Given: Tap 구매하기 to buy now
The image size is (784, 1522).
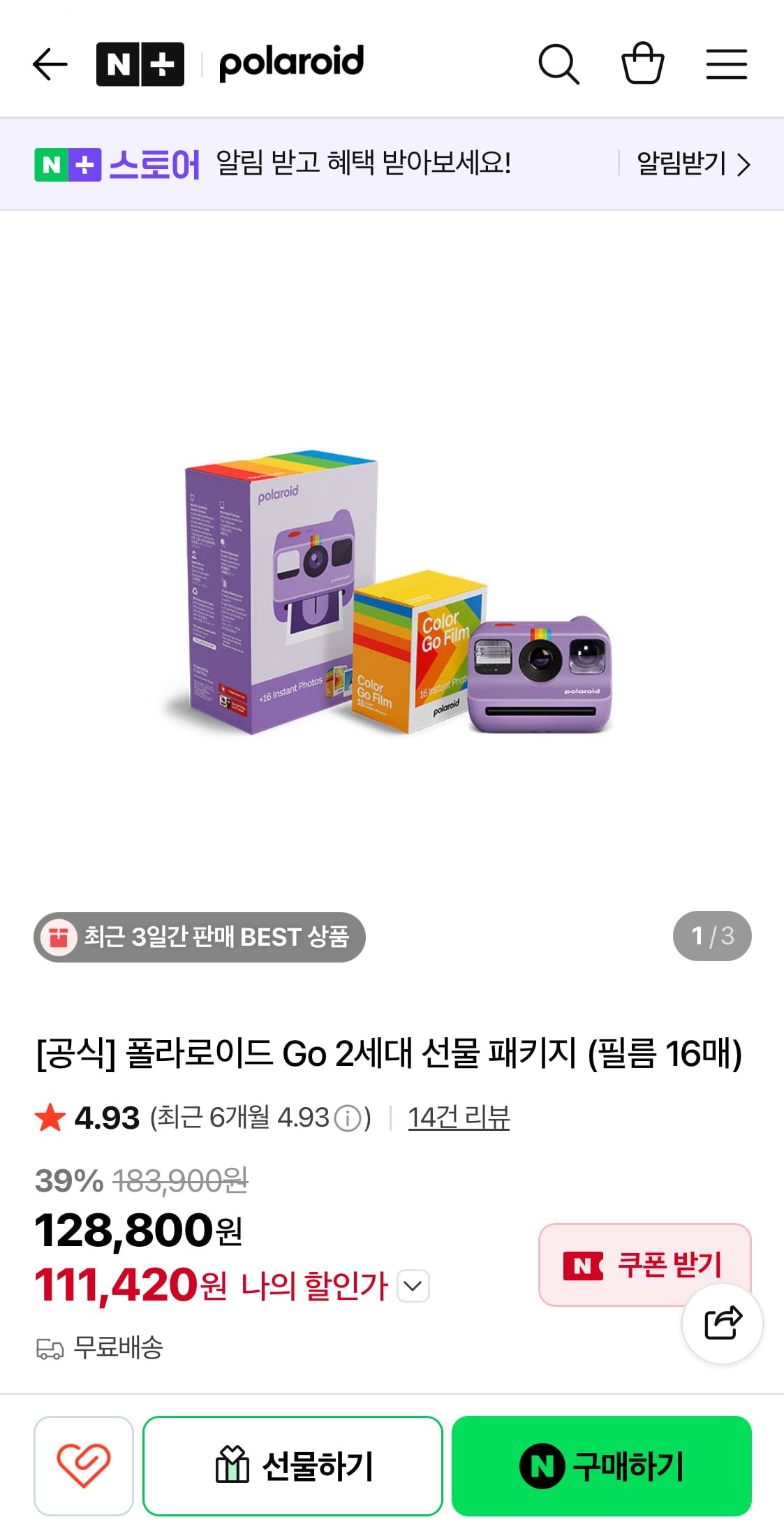Looking at the screenshot, I should pos(602,1465).
